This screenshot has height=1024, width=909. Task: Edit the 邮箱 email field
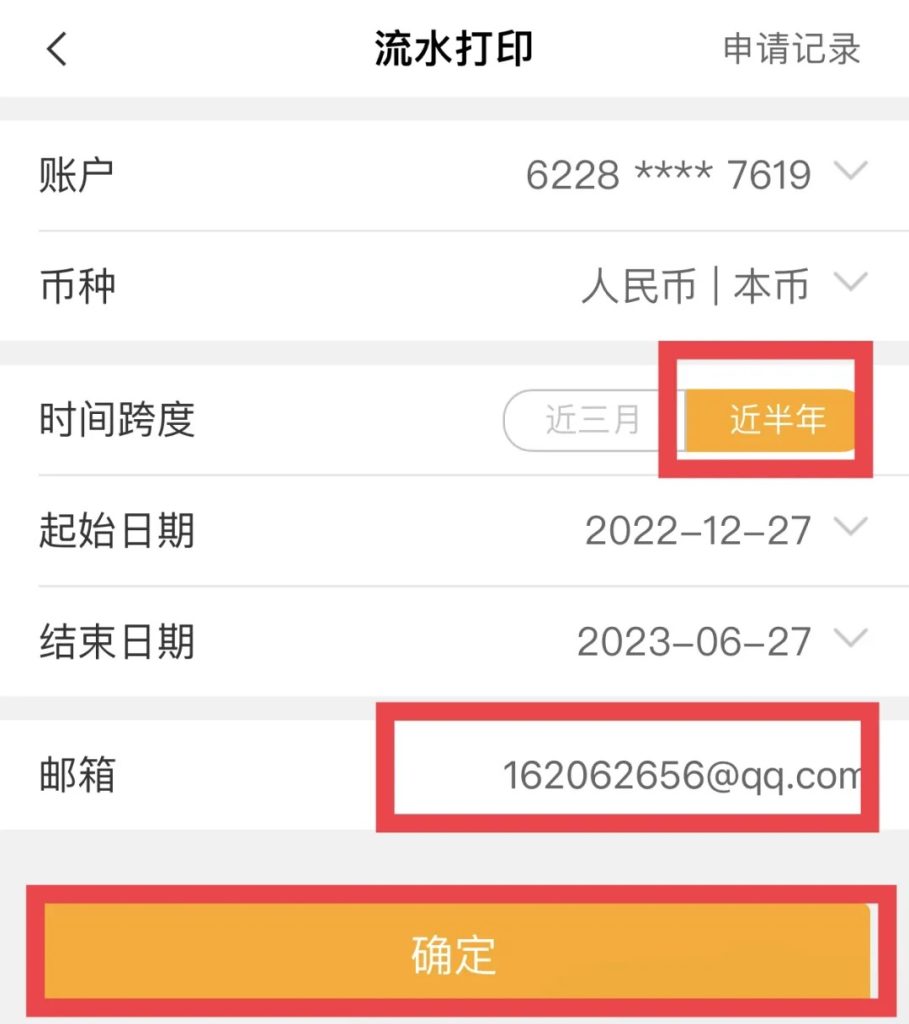point(680,776)
